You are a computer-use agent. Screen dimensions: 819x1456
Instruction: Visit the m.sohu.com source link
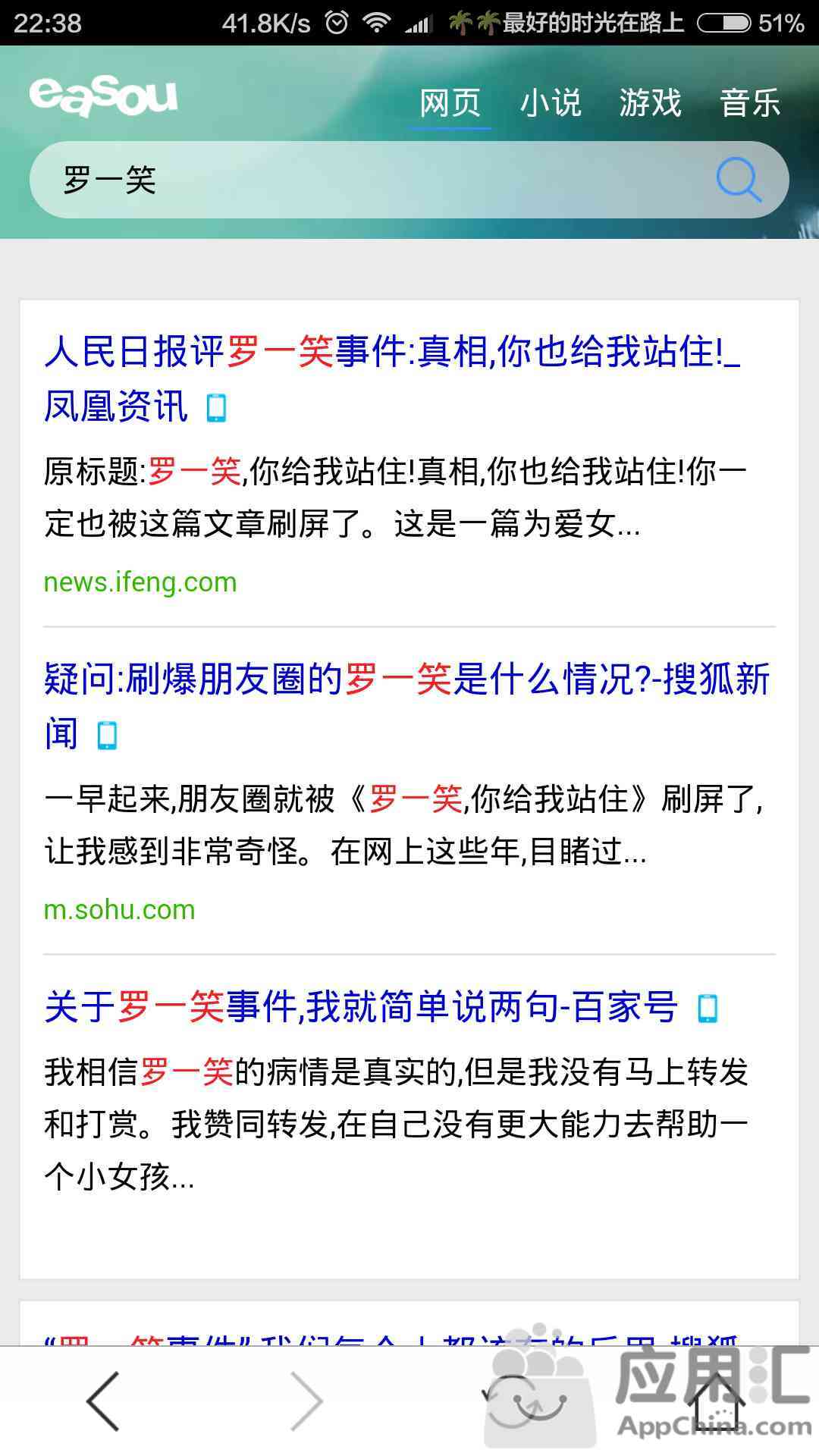tap(120, 909)
